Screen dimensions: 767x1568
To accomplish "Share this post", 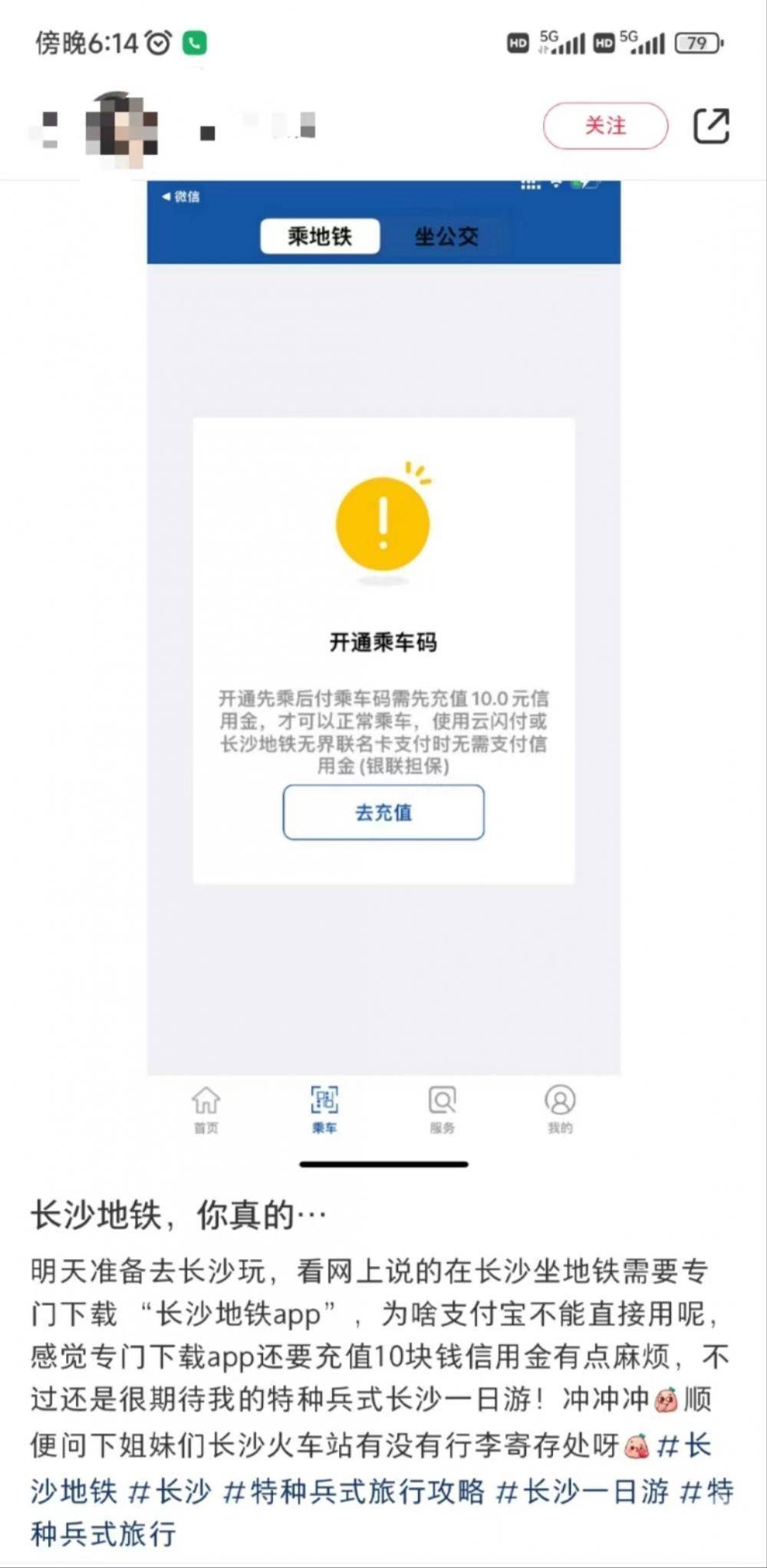I will point(711,127).
